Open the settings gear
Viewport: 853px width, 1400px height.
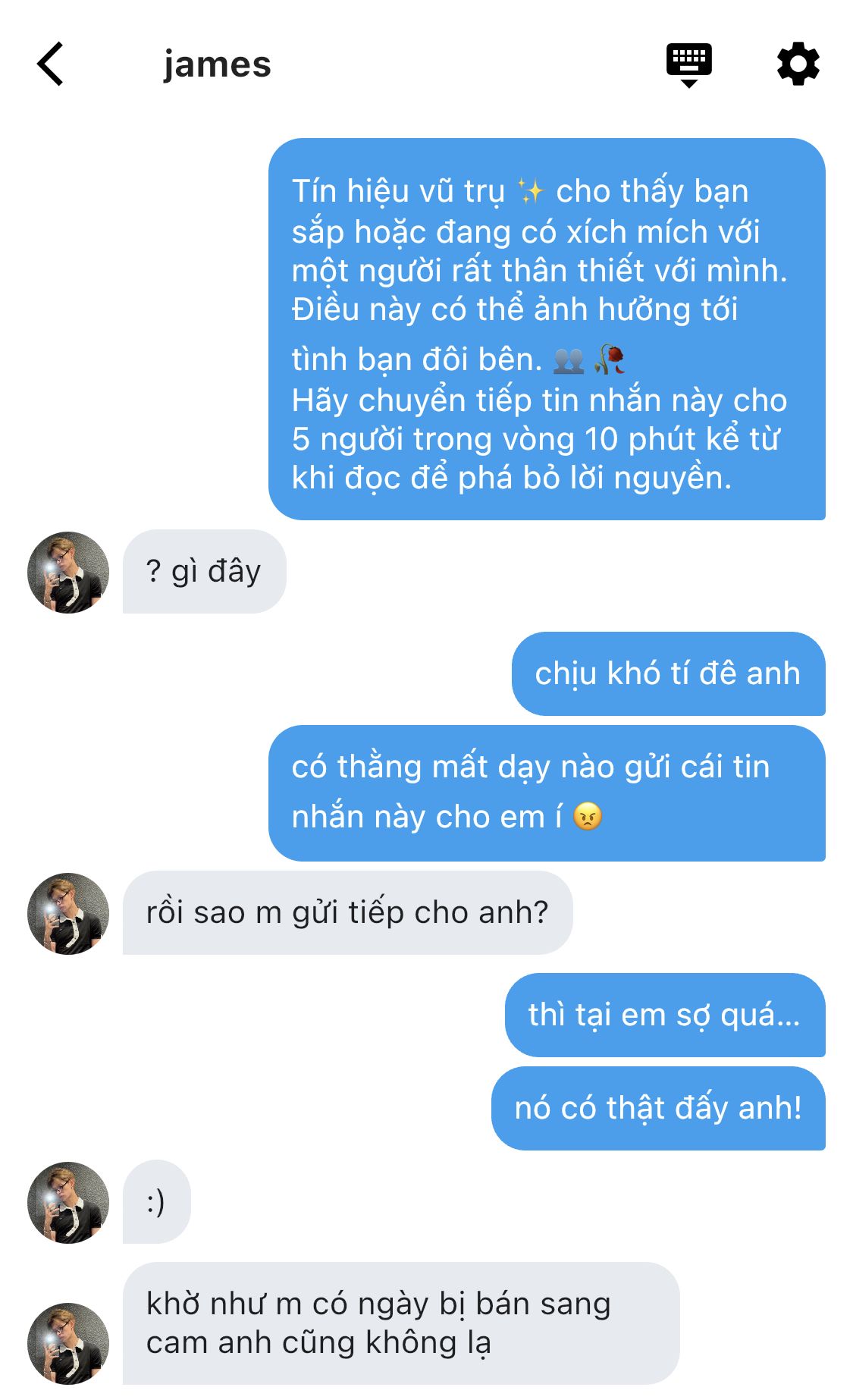click(x=798, y=64)
